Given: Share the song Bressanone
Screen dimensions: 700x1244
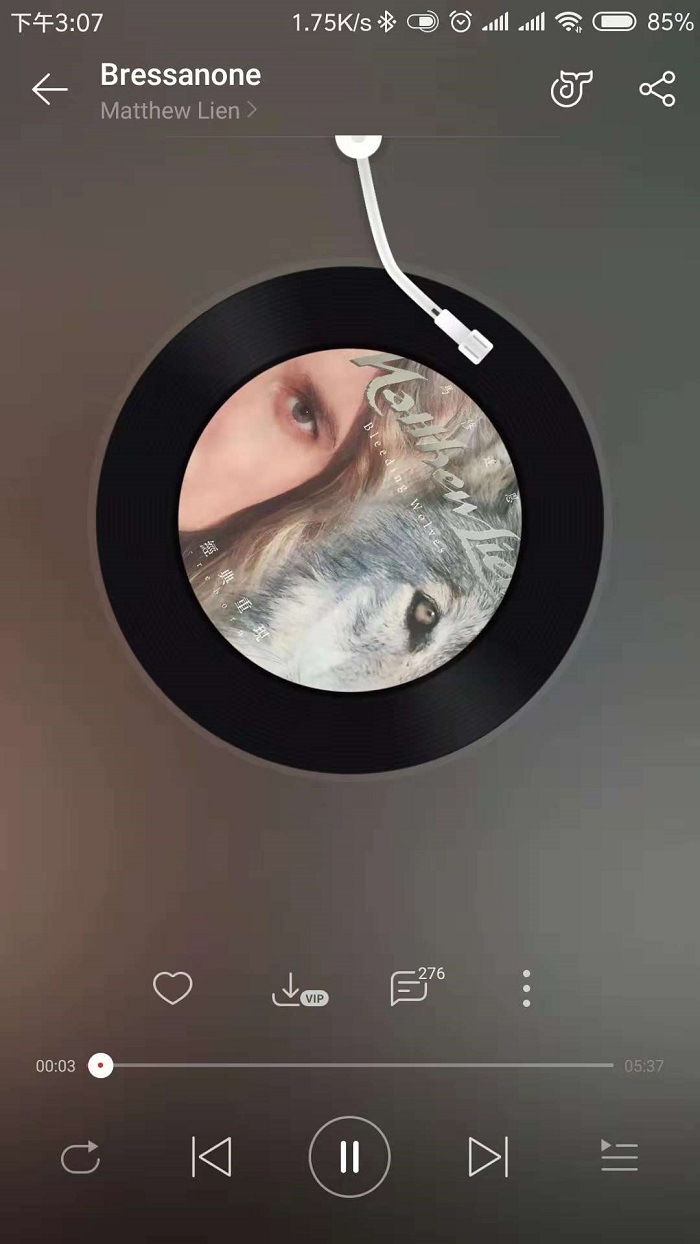Looking at the screenshot, I should [657, 90].
